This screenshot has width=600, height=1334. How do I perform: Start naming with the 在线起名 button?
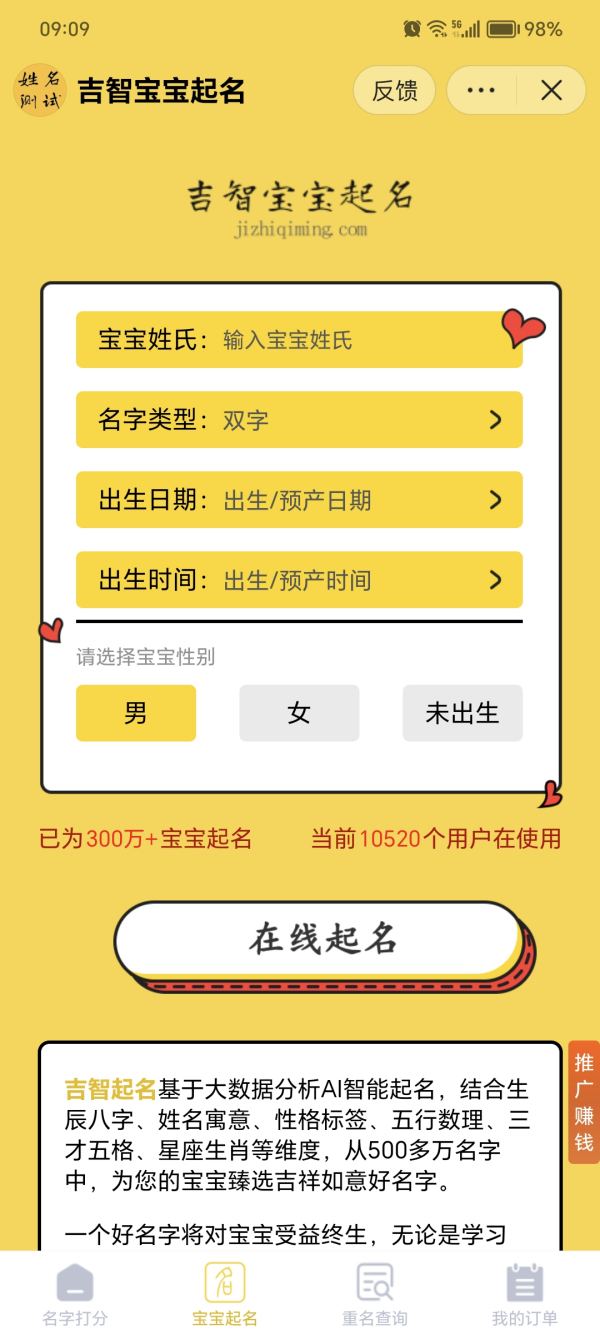[320, 940]
